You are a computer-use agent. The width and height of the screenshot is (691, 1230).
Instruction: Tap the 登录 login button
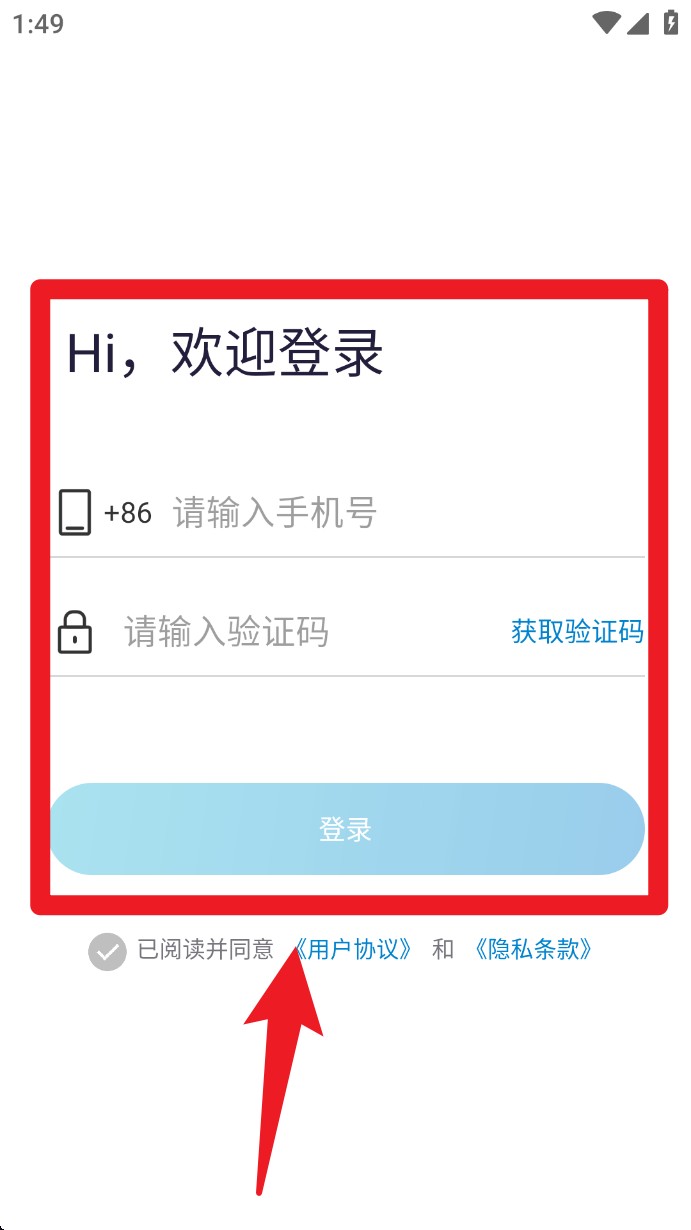click(x=346, y=829)
